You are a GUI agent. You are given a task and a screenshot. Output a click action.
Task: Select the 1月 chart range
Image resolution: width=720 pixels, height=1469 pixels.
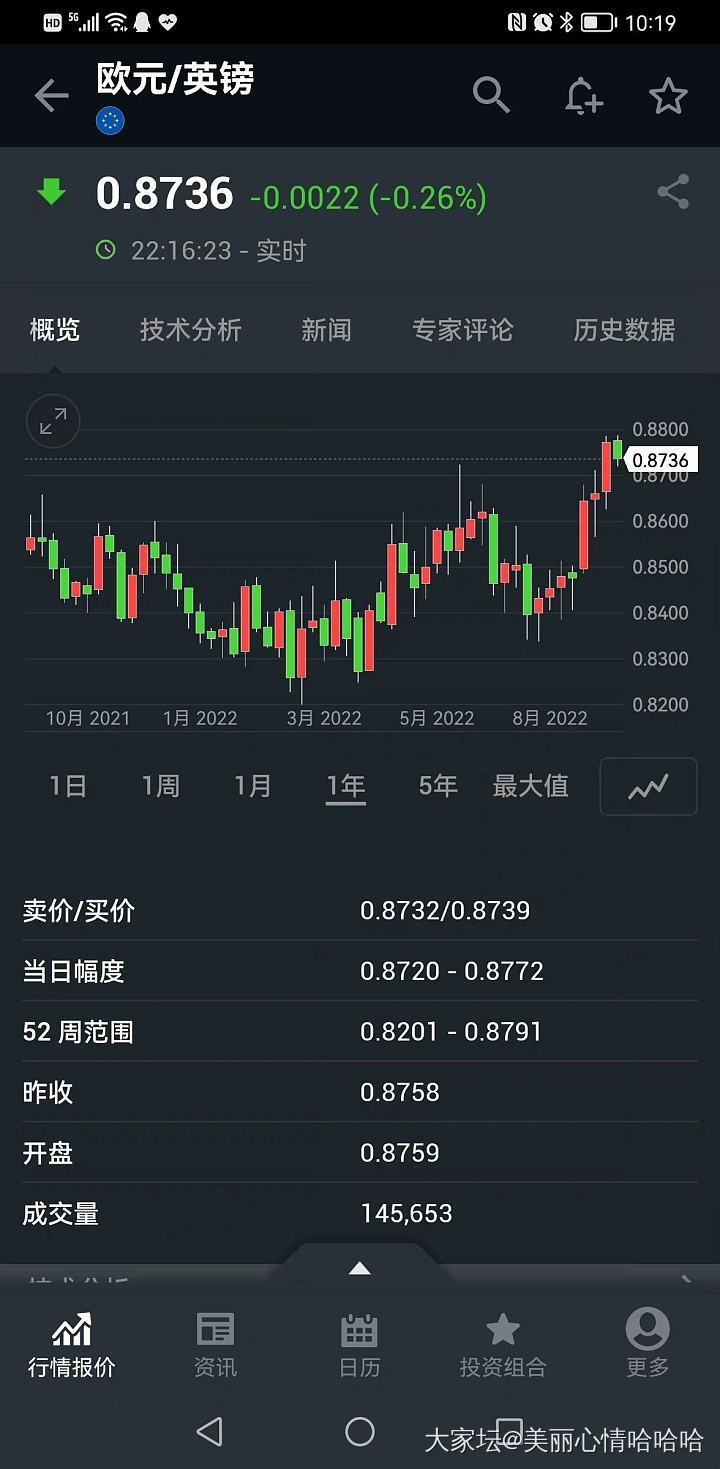pos(253,786)
